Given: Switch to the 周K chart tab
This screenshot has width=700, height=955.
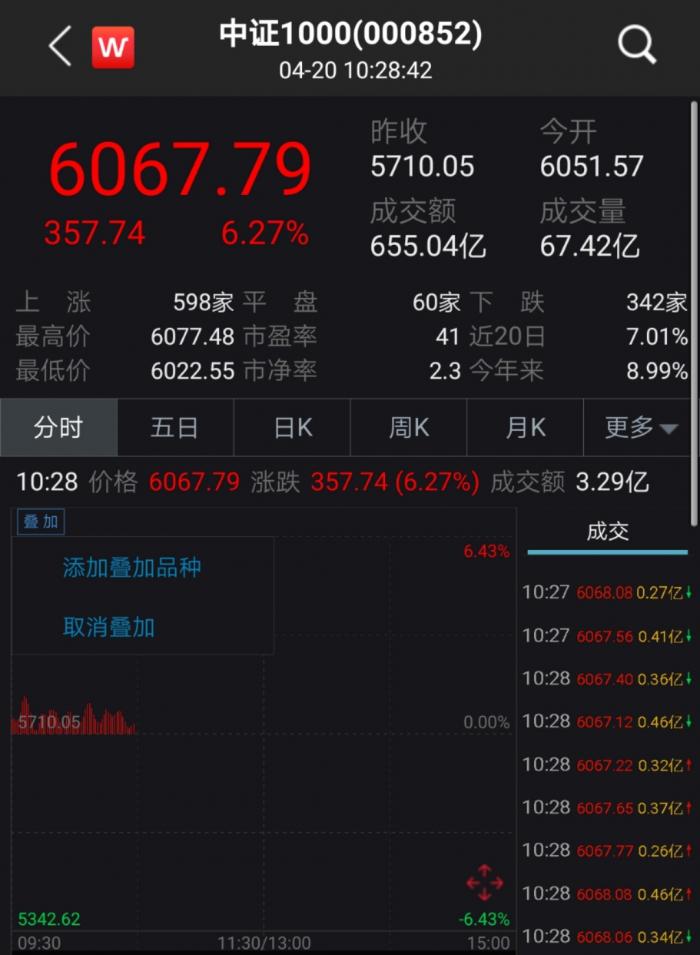Looking at the screenshot, I should pos(408,428).
